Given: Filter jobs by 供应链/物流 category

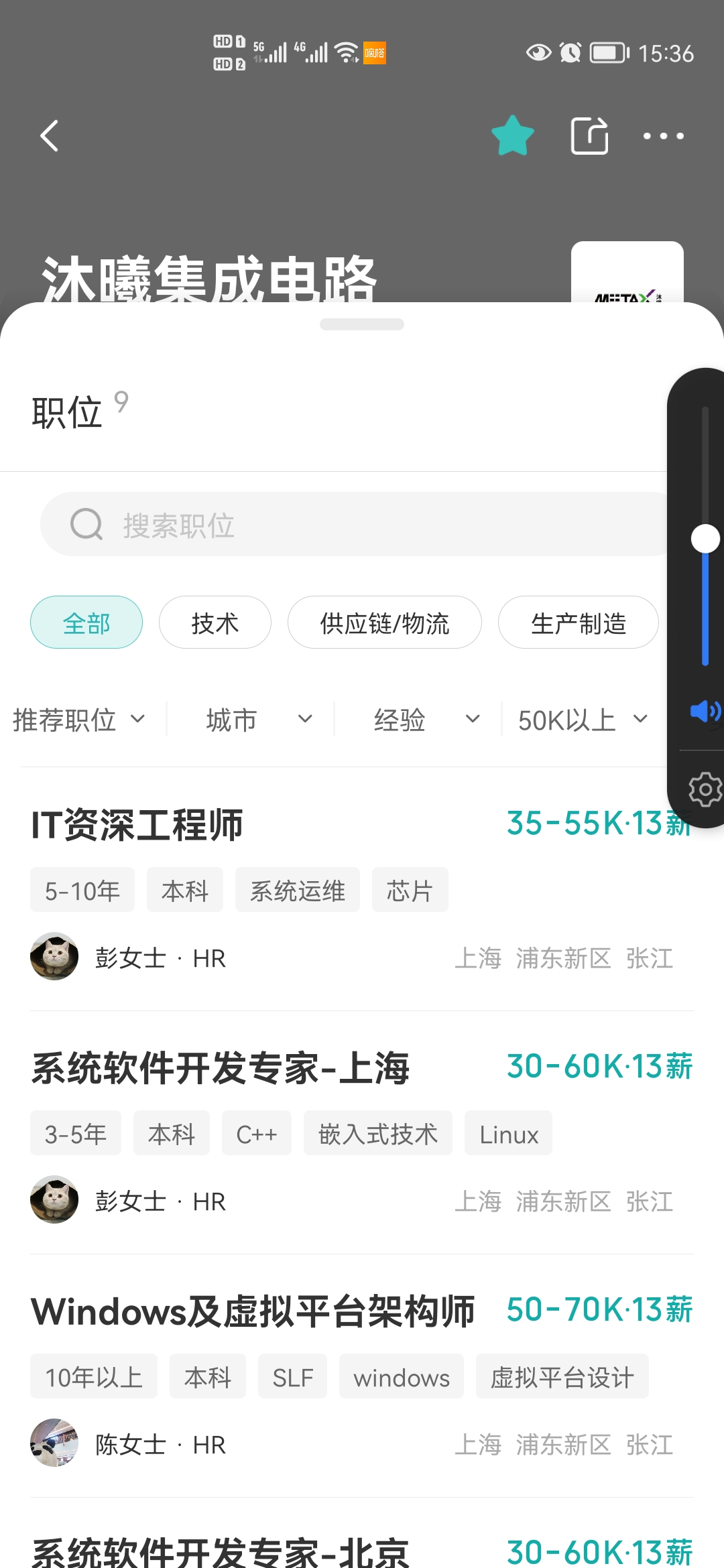Looking at the screenshot, I should pos(384,623).
